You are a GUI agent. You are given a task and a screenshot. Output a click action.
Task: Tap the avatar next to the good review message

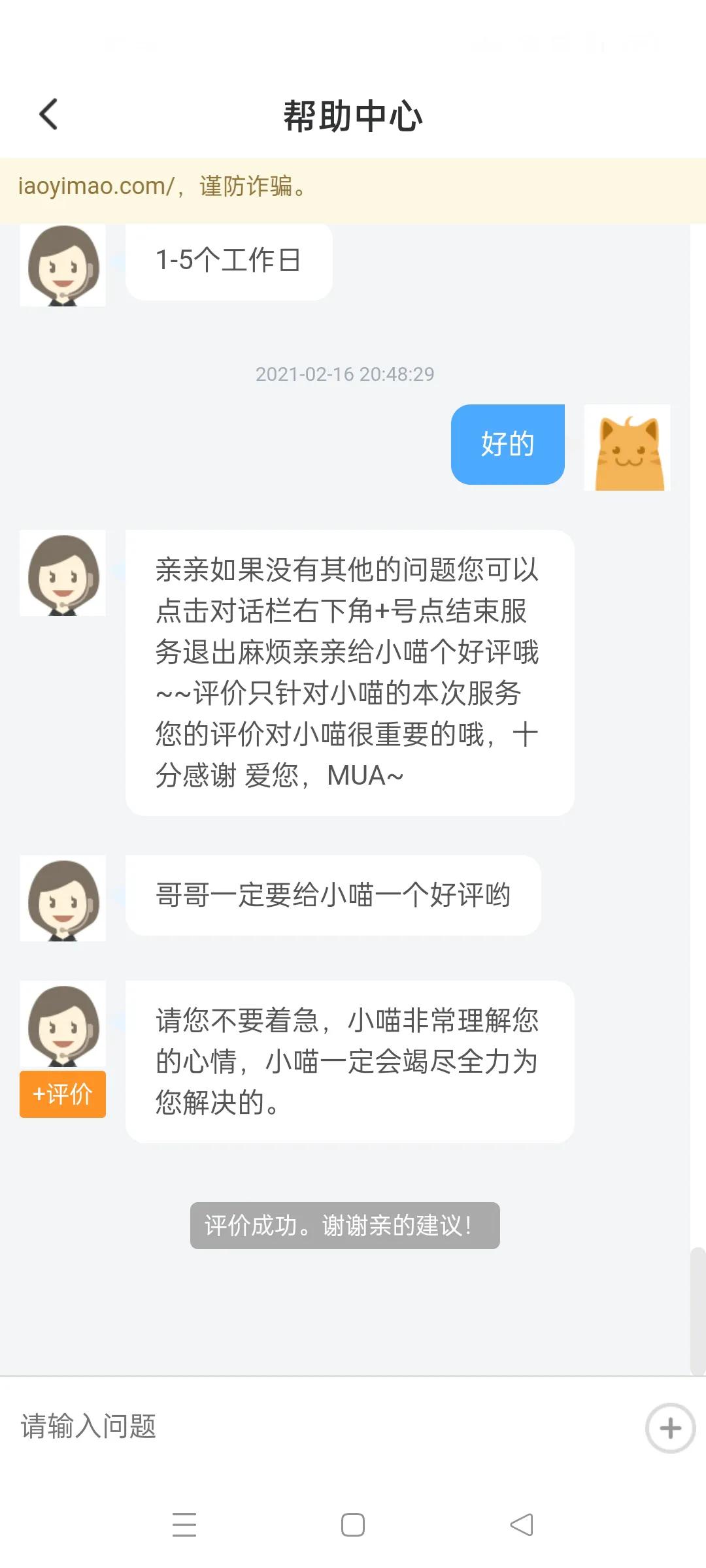64,897
